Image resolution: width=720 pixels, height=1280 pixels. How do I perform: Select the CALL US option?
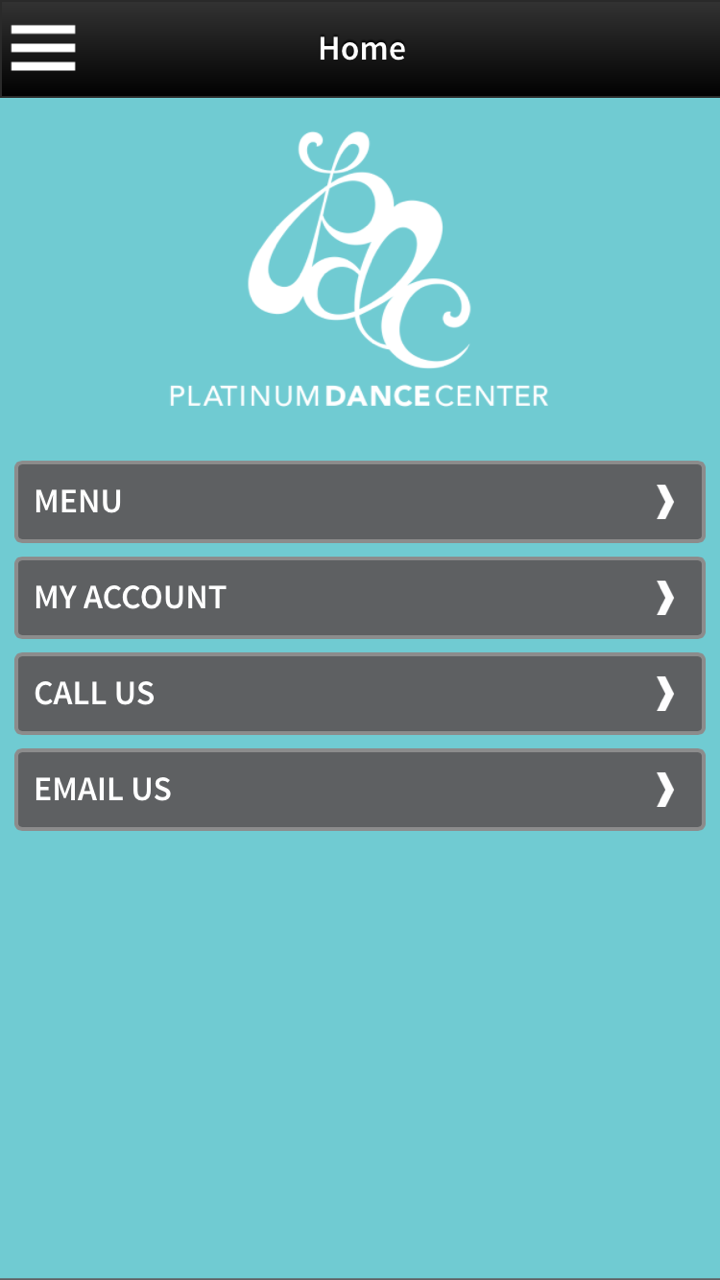point(360,693)
